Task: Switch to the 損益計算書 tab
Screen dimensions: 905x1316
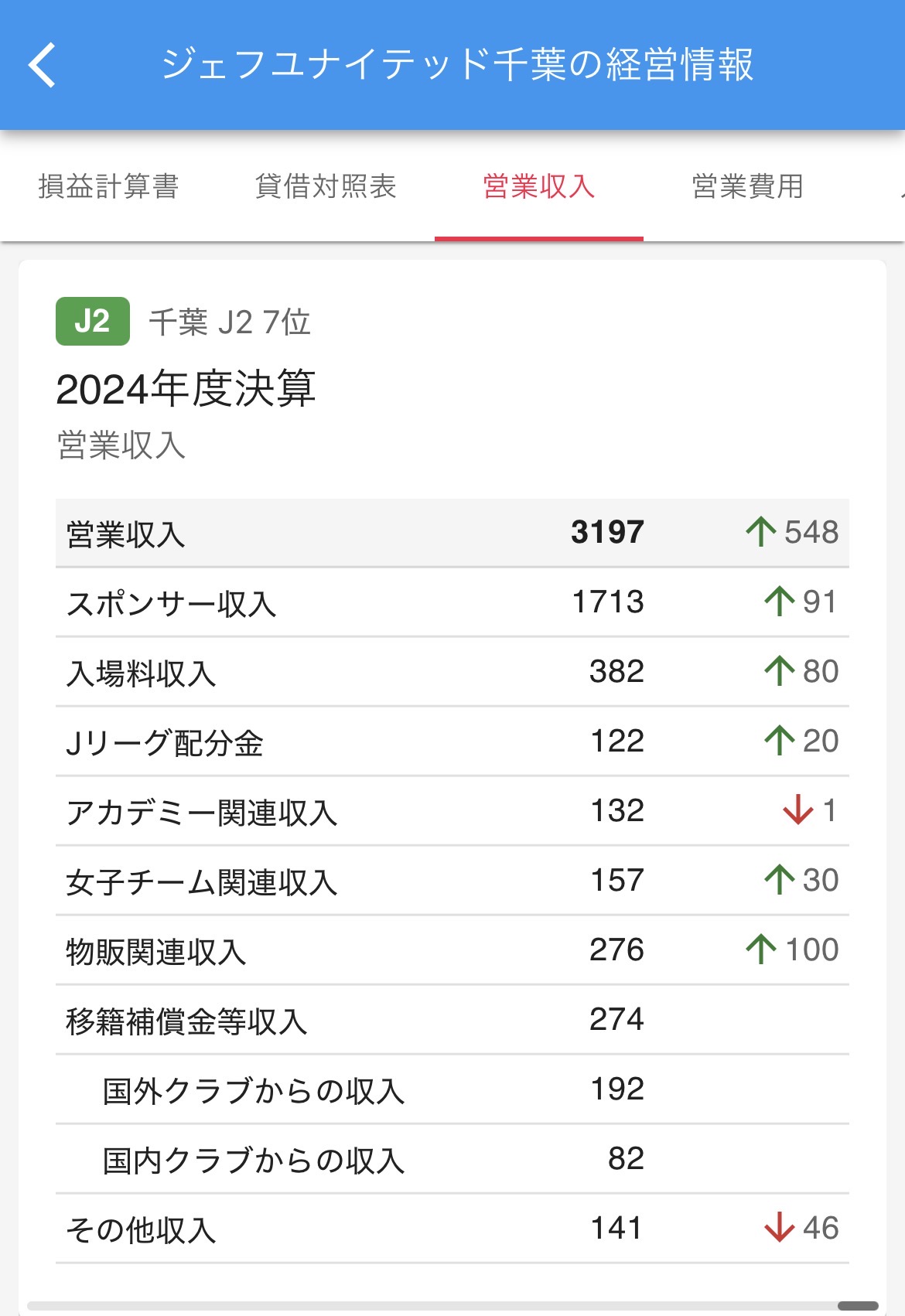Action: pos(108,186)
